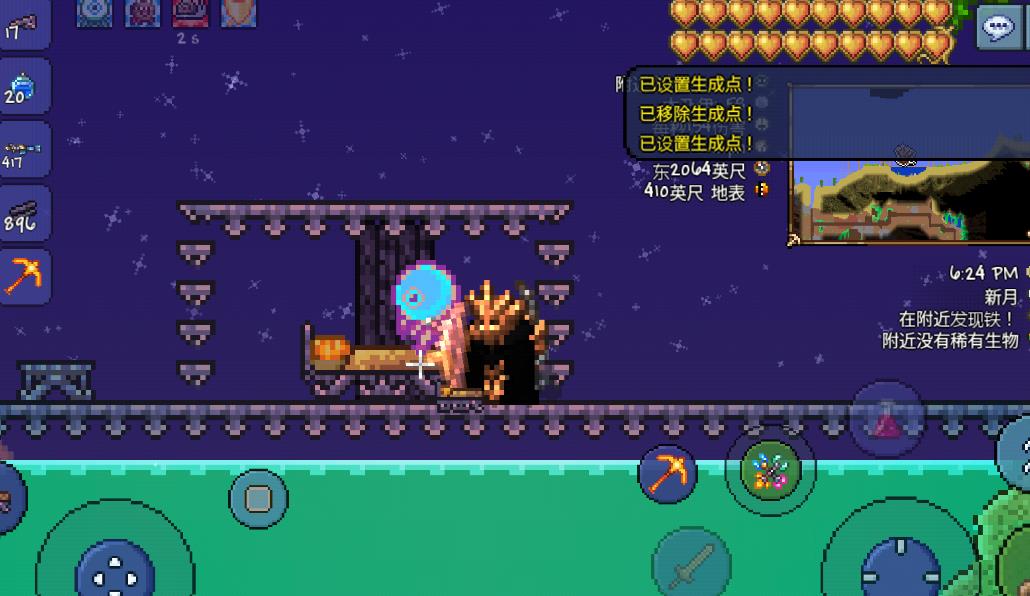Screen dimensions: 1030x596
Task: Select the blue potion slot with 20
Action: [23, 88]
